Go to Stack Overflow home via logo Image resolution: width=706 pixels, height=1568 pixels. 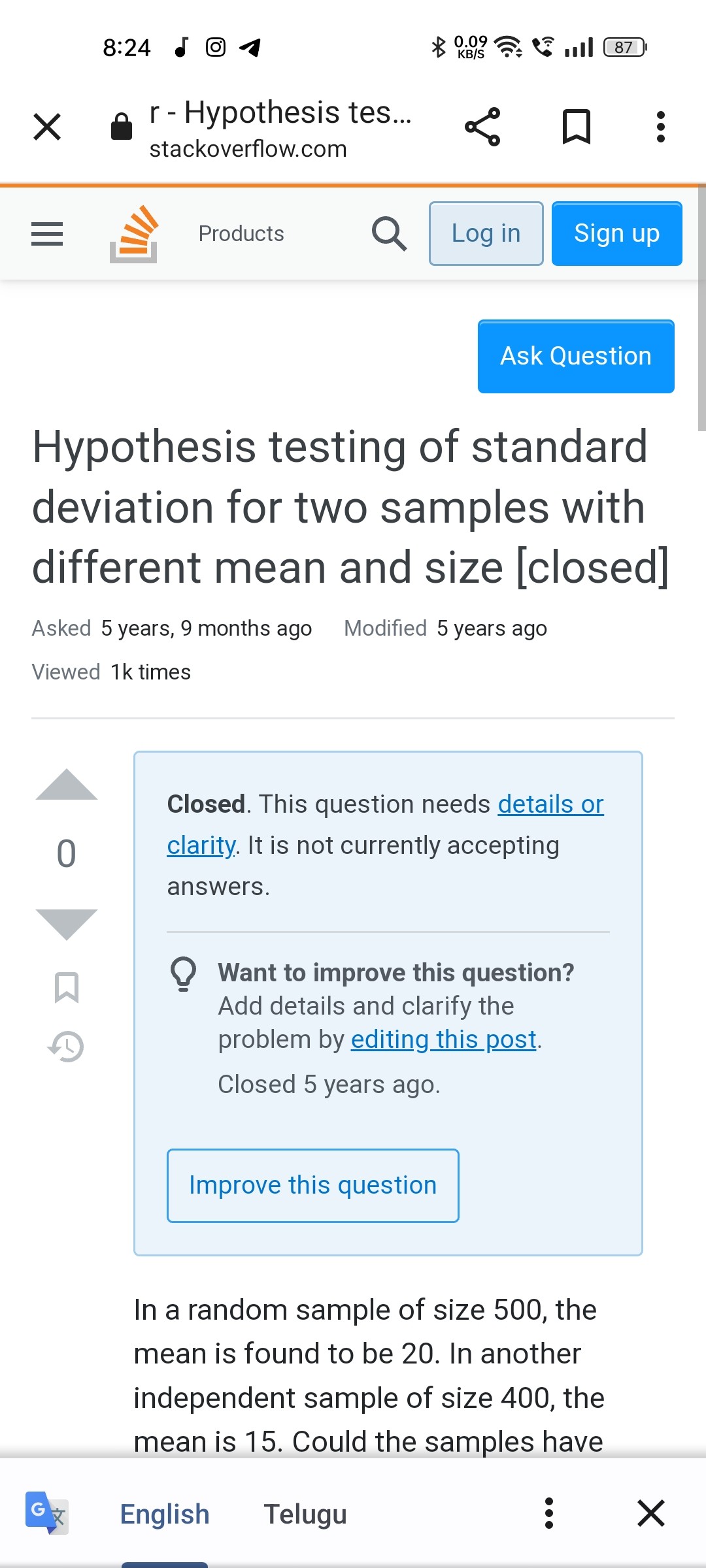click(134, 234)
